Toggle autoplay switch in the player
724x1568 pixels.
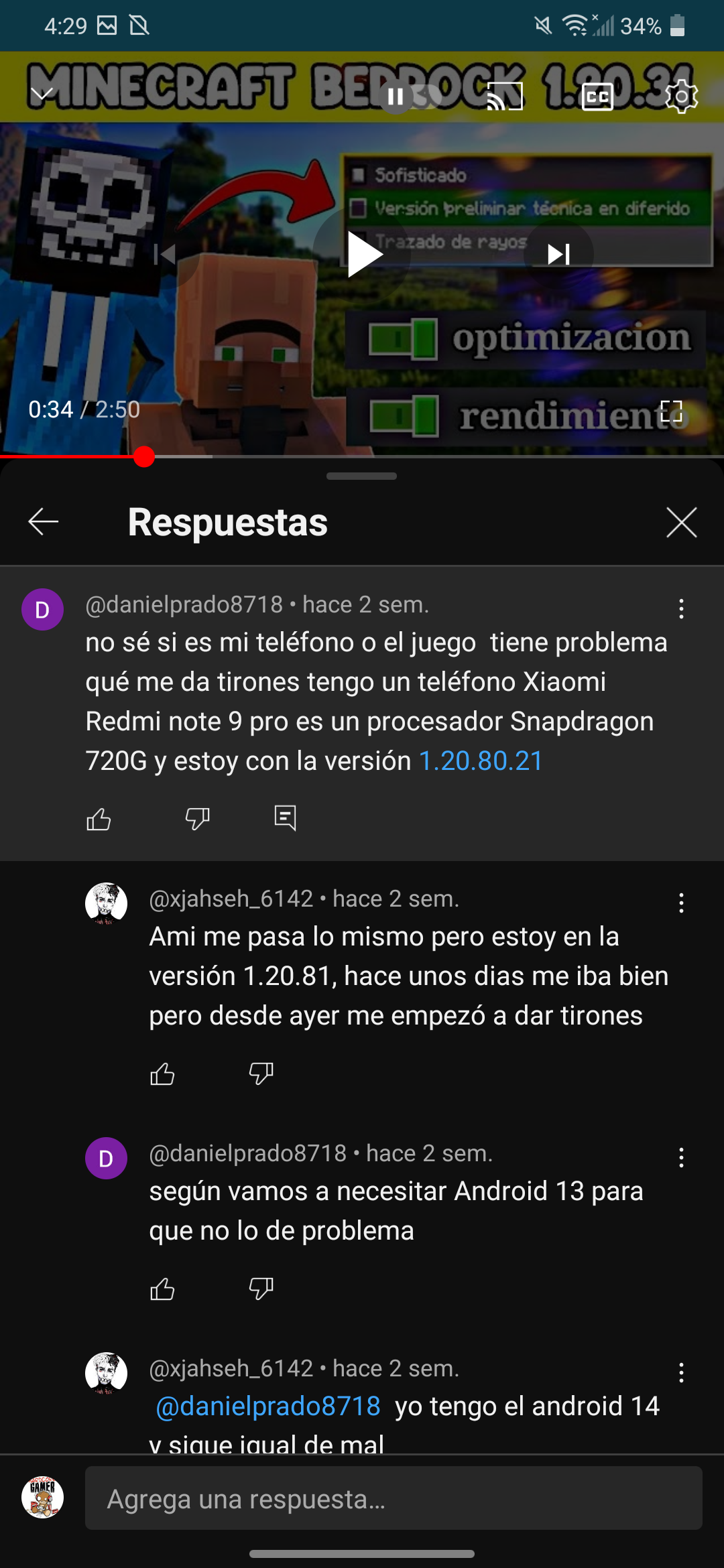coord(409,96)
